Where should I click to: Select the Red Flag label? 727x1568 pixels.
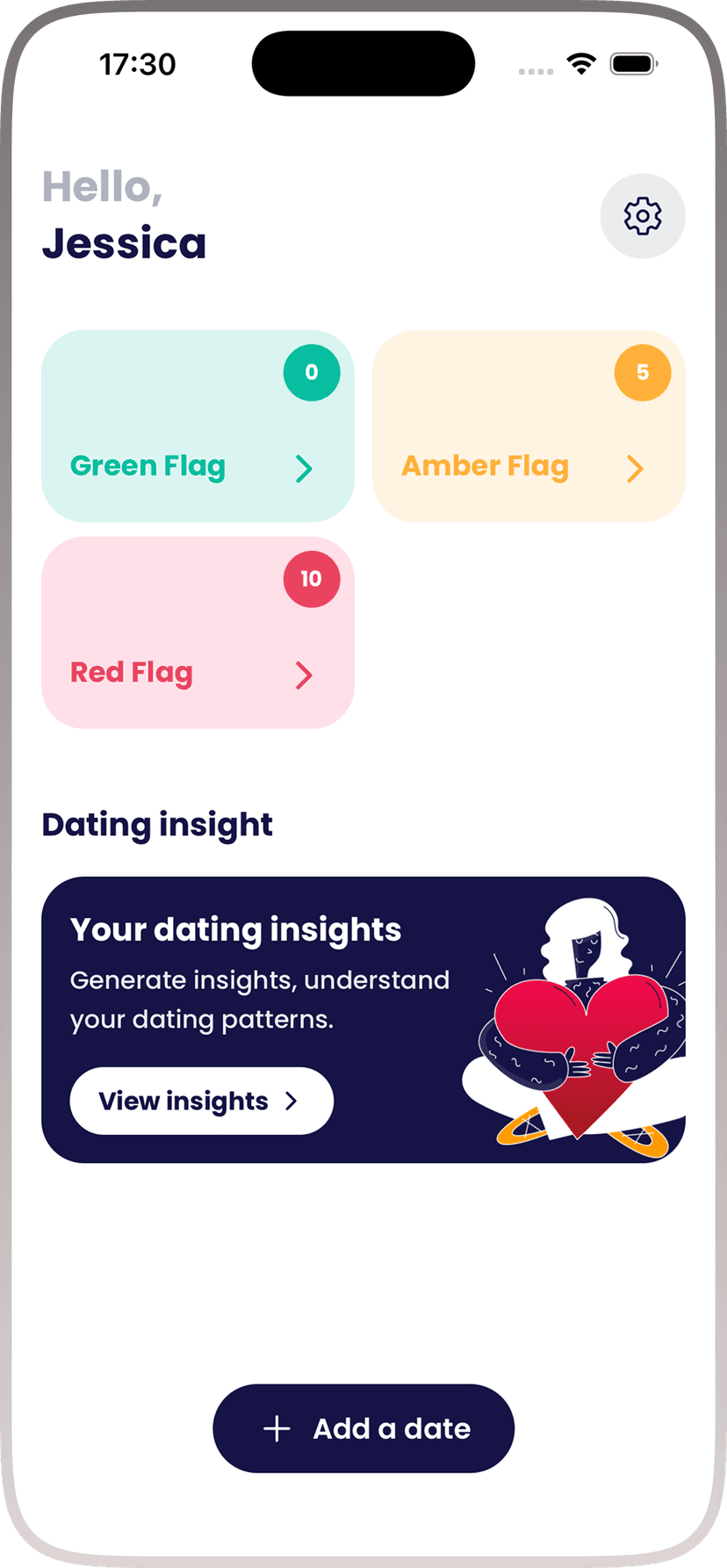132,672
